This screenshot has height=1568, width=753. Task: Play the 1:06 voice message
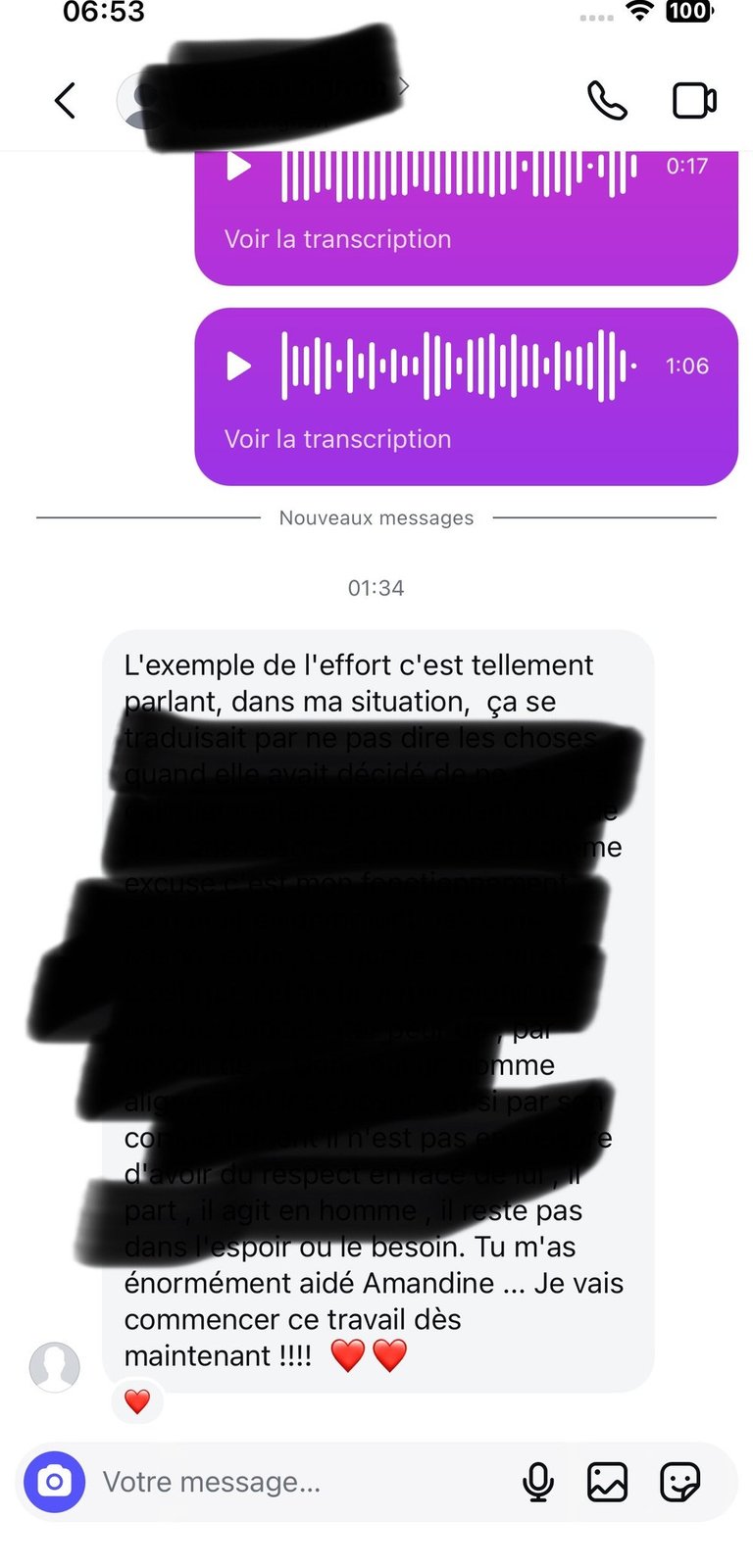[238, 367]
